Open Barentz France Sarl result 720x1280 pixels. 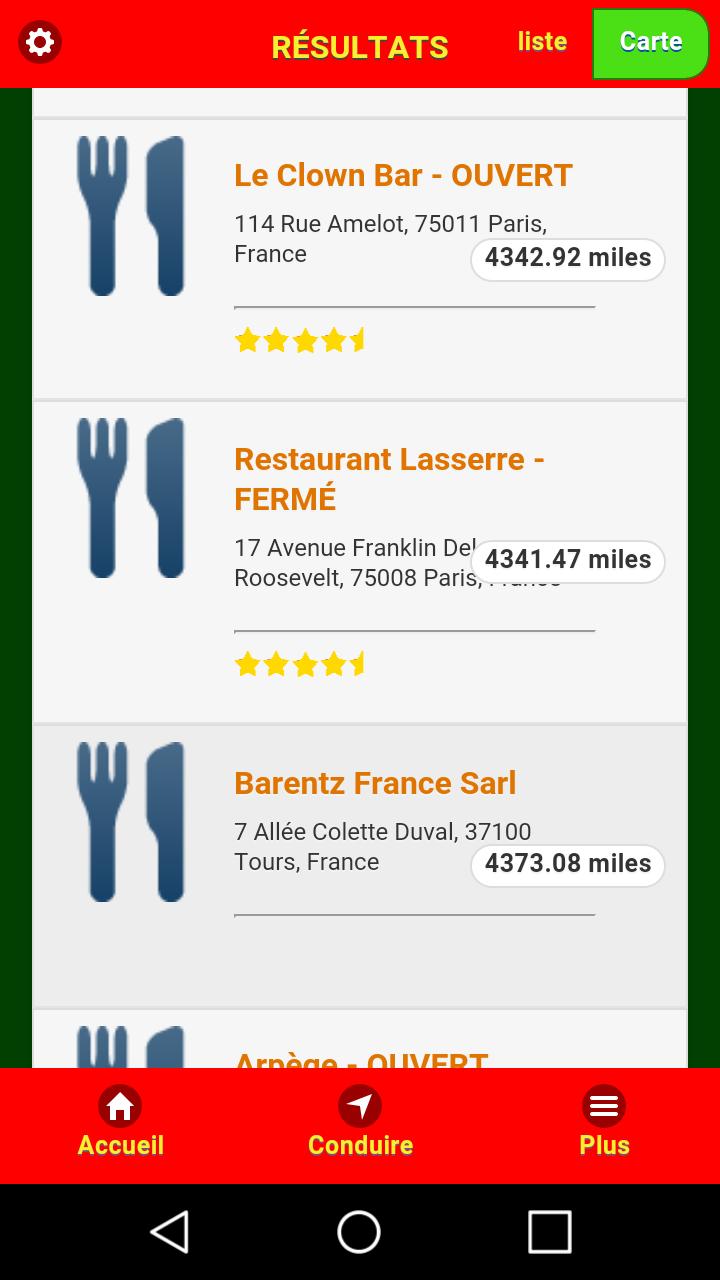pos(360,866)
